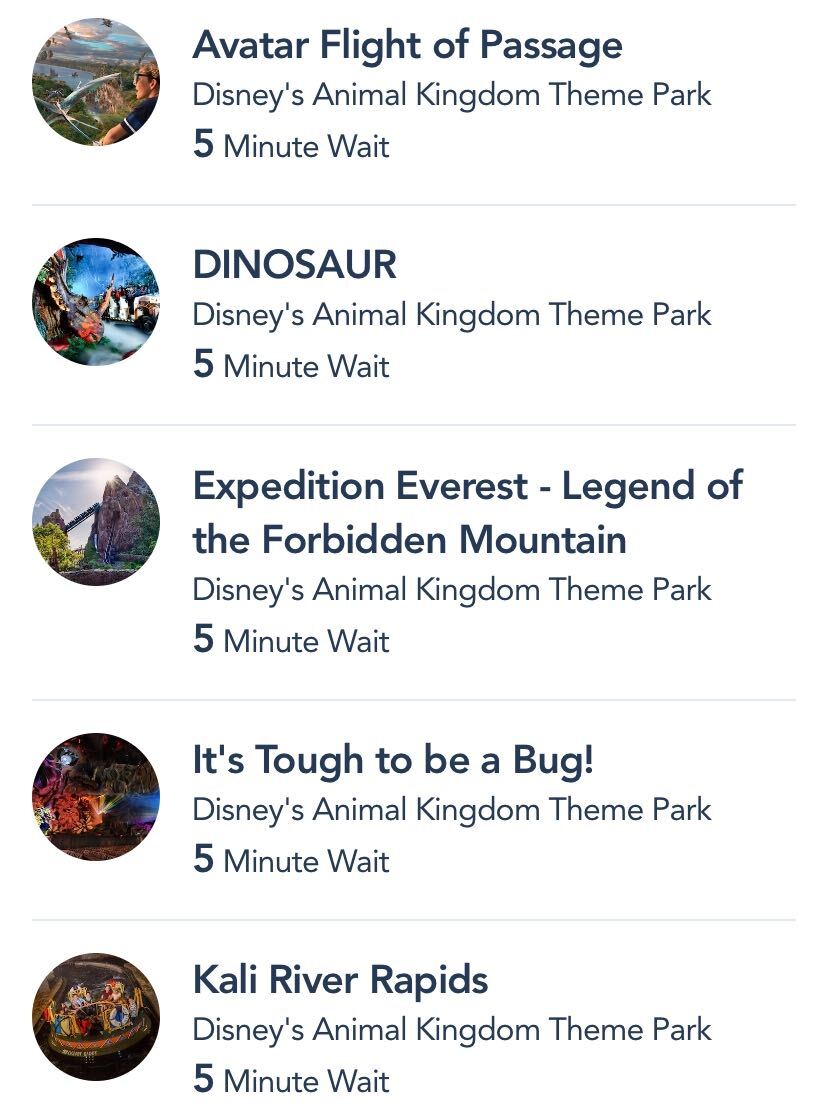The width and height of the screenshot is (828, 1110).
Task: View Expedition Everest attraction details
Action: pos(466,513)
